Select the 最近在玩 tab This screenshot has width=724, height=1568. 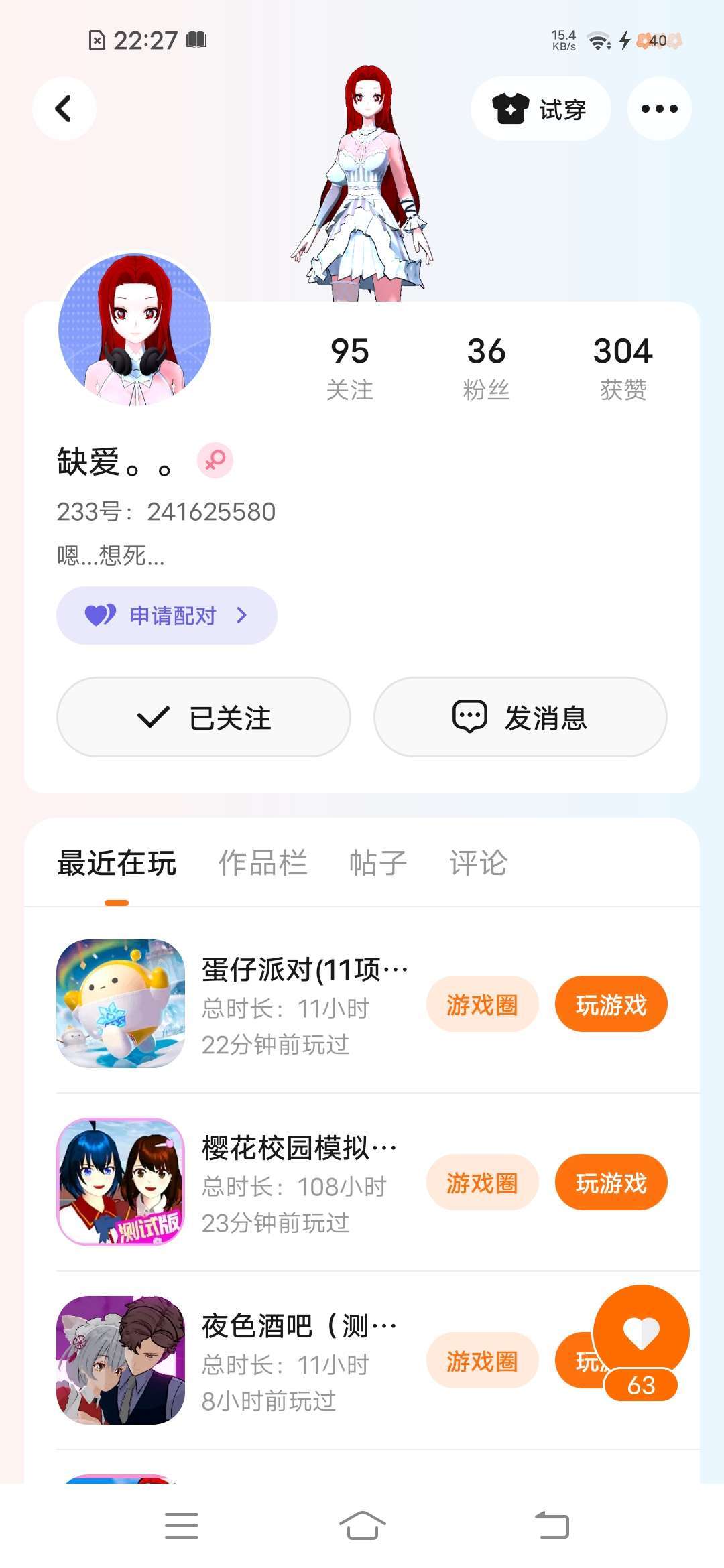click(117, 863)
